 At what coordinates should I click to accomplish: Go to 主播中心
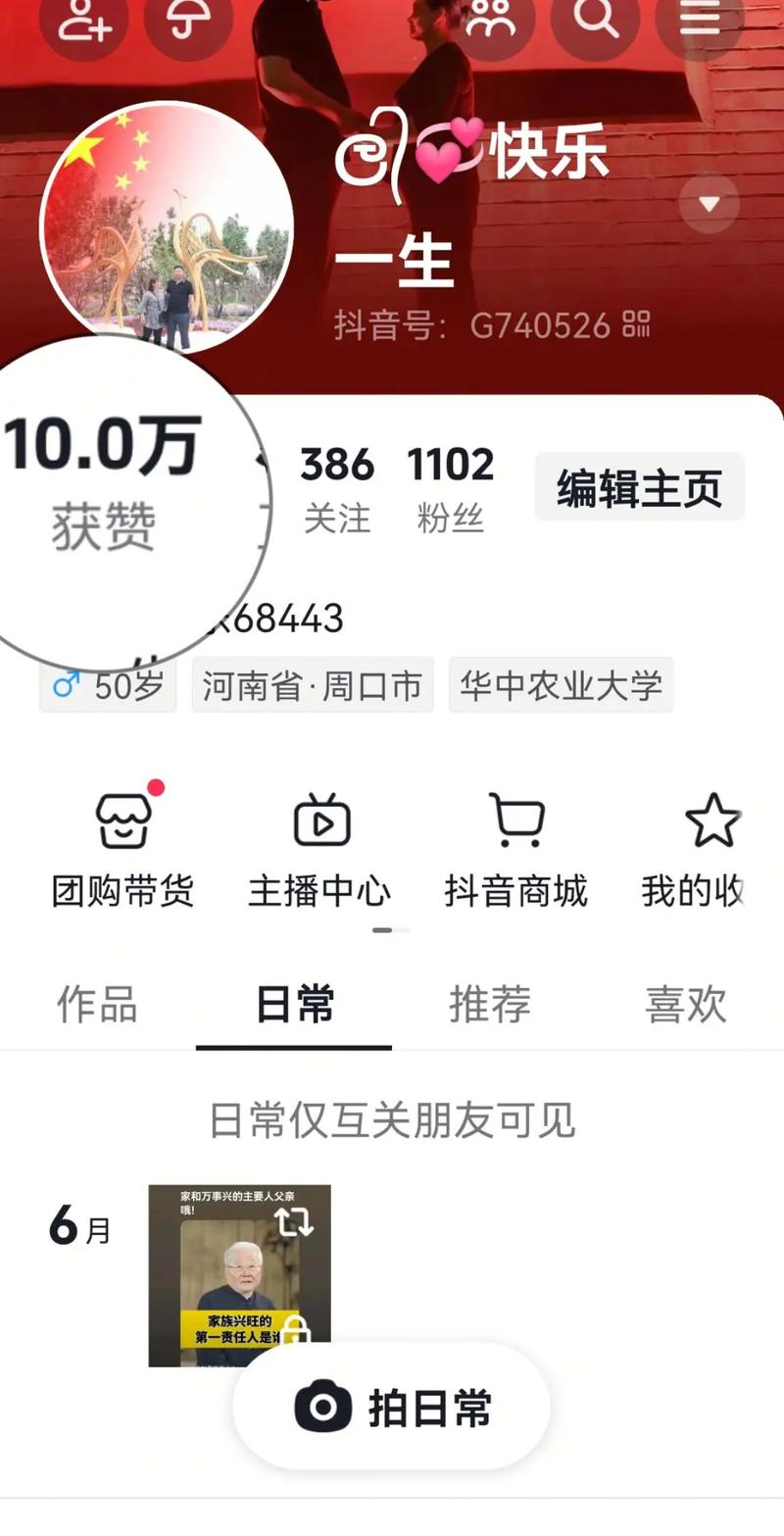319,849
